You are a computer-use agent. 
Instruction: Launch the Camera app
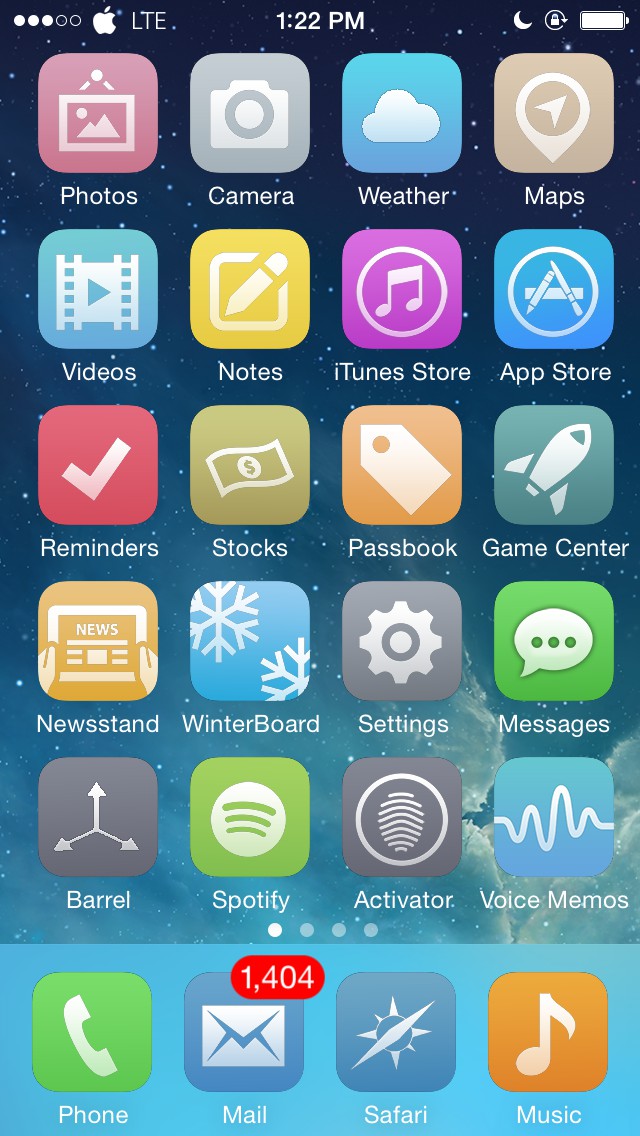pyautogui.click(x=250, y=113)
